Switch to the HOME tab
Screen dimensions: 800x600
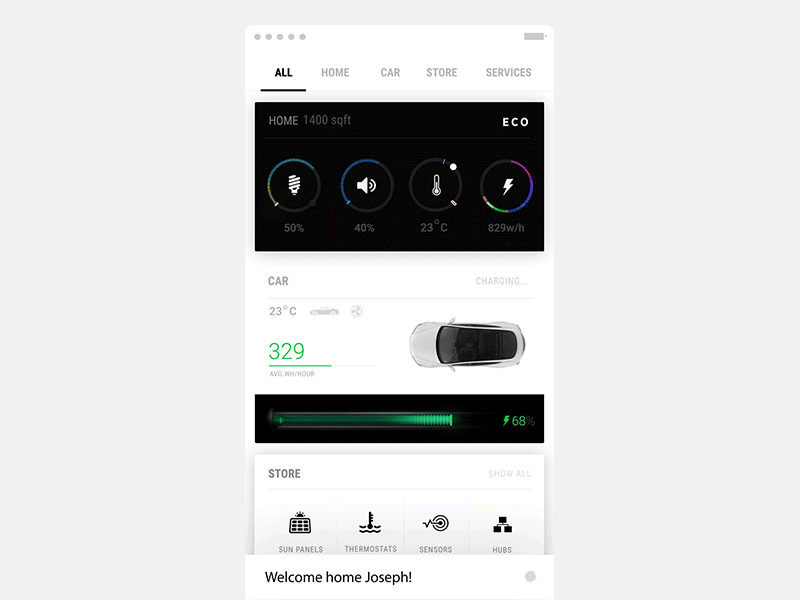point(335,73)
